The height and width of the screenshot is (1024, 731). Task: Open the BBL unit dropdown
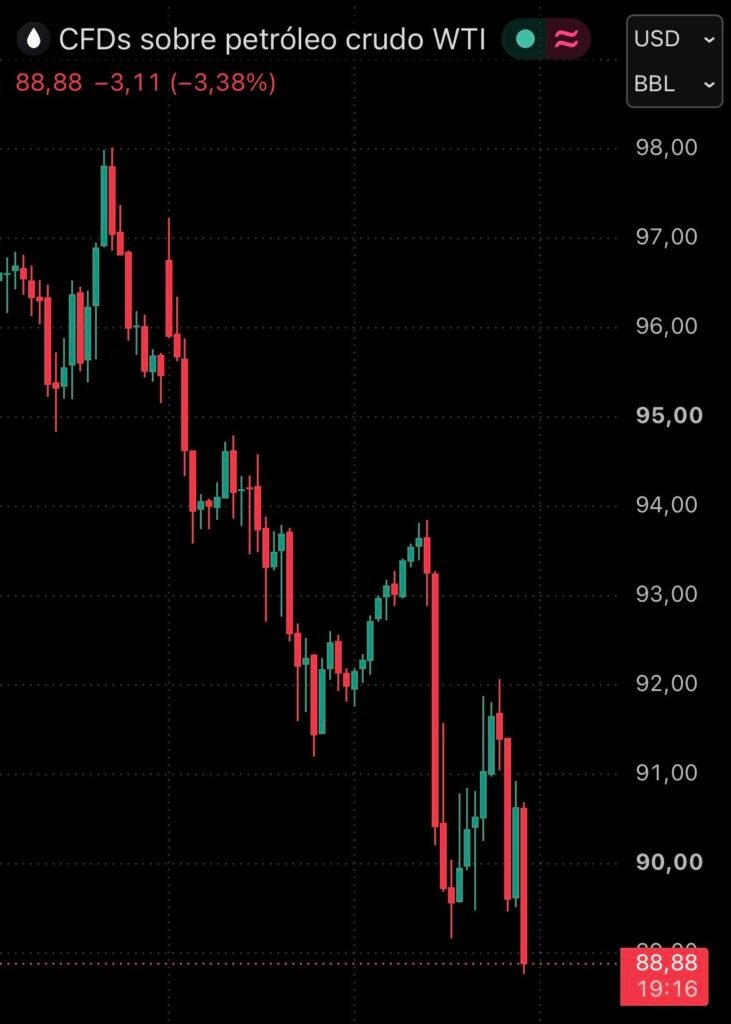tap(674, 84)
